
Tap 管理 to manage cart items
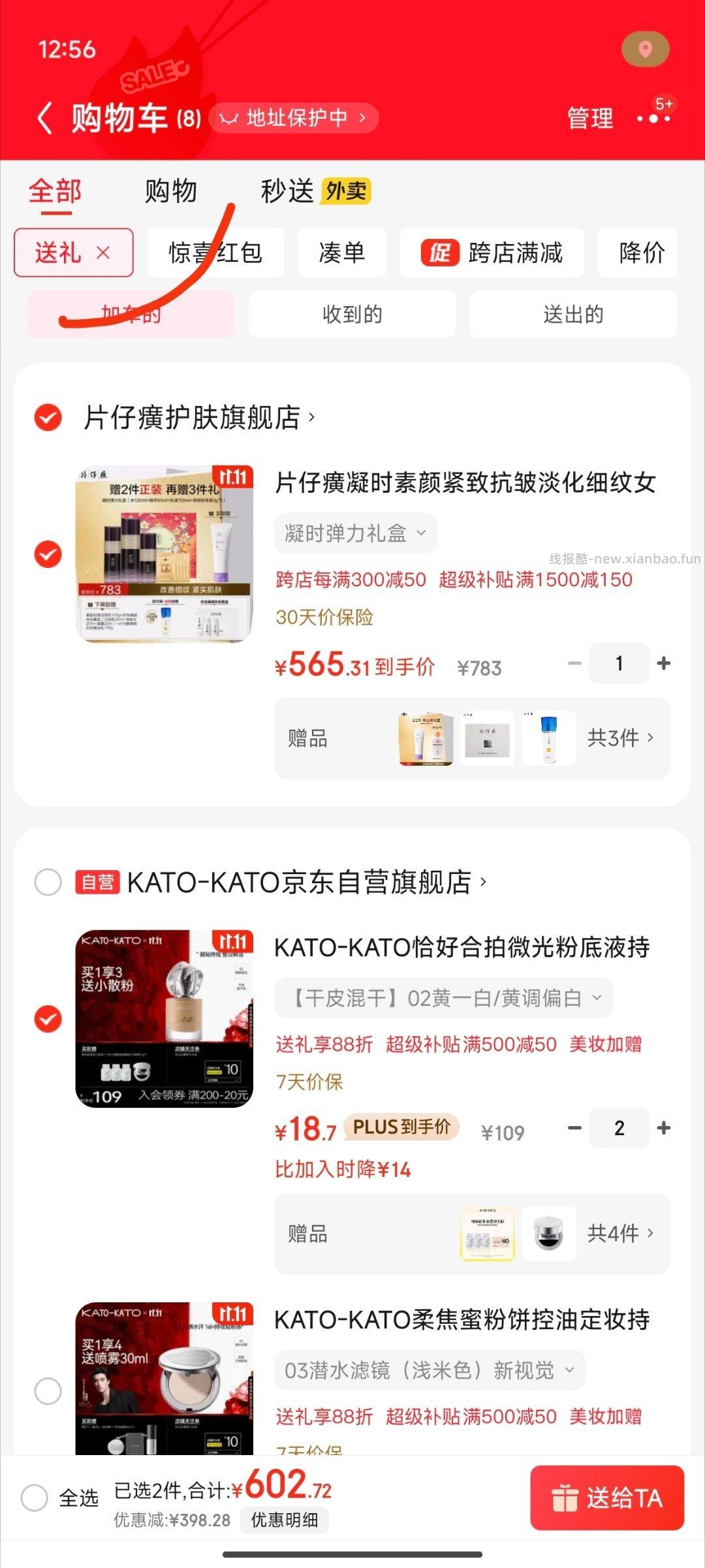point(589,119)
